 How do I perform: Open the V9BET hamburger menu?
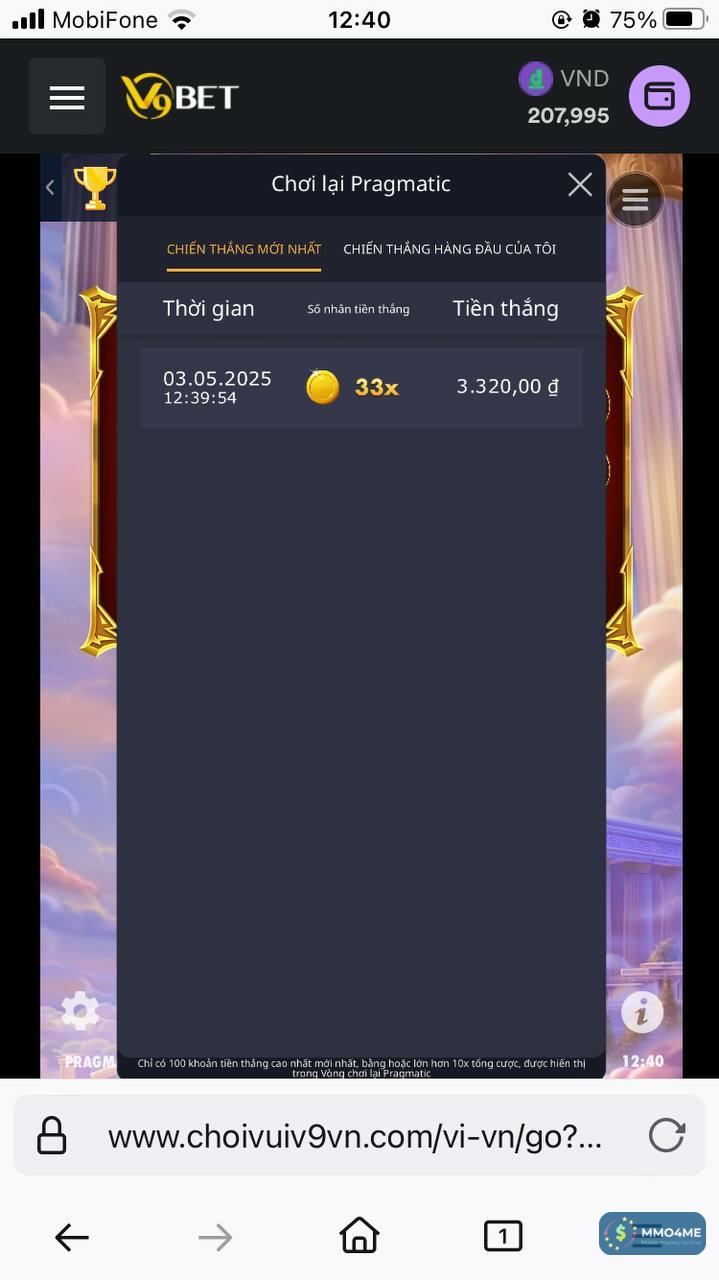point(67,97)
